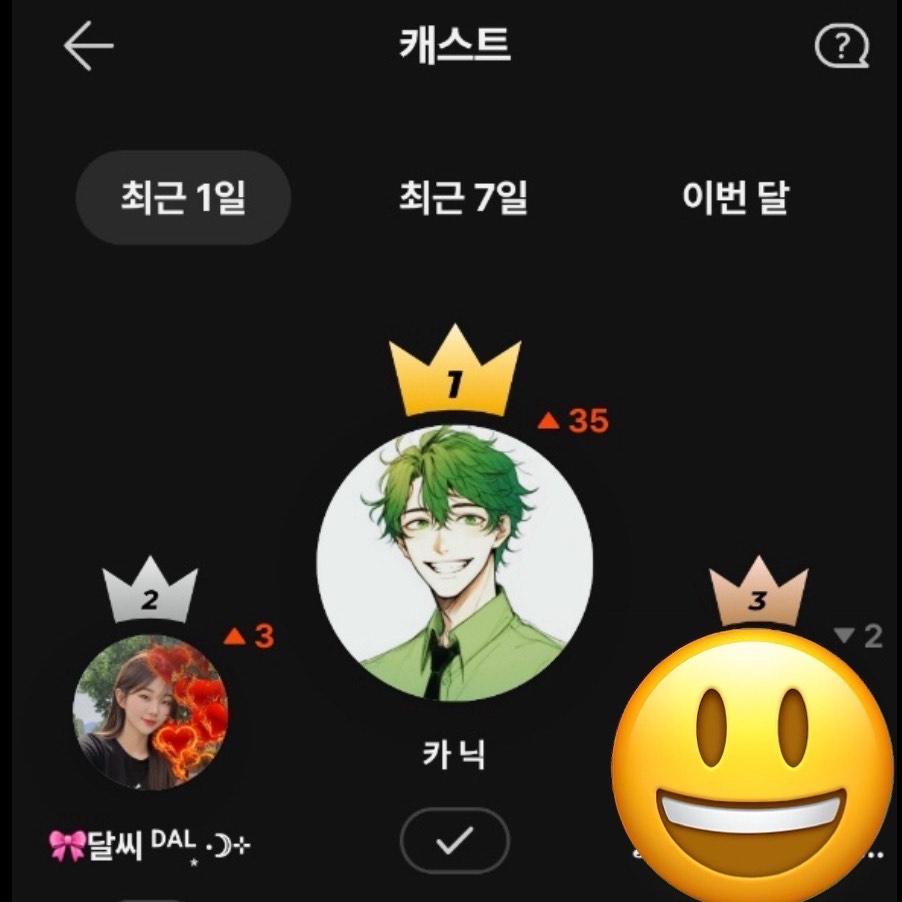This screenshot has height=902, width=902.
Task: Open first-place 카닉's profile picture
Action: coord(455,563)
